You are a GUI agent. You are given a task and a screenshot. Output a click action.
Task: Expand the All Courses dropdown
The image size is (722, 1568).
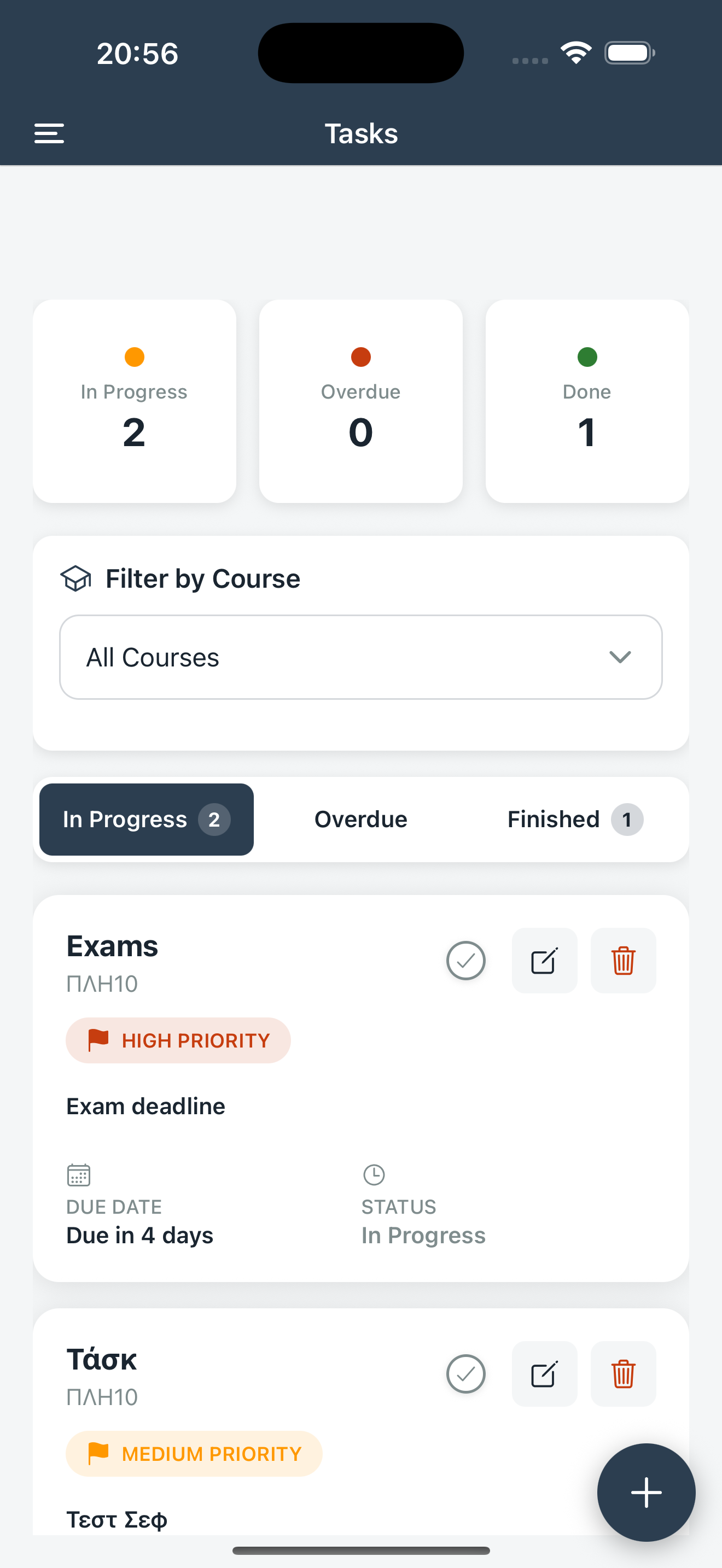coord(360,657)
